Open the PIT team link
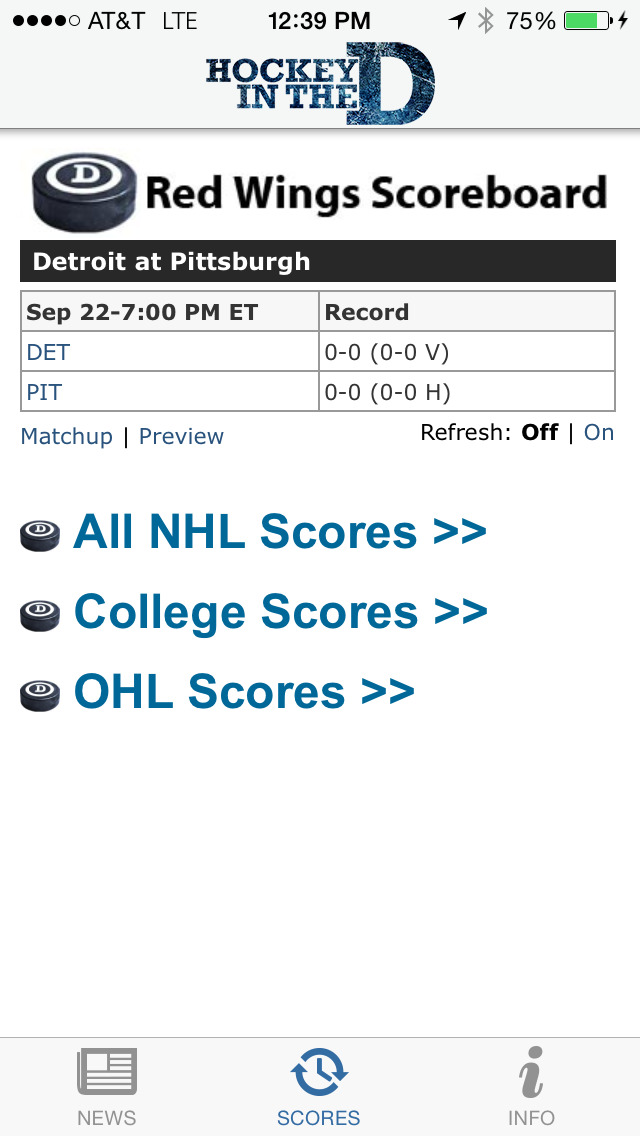 pyautogui.click(x=43, y=392)
